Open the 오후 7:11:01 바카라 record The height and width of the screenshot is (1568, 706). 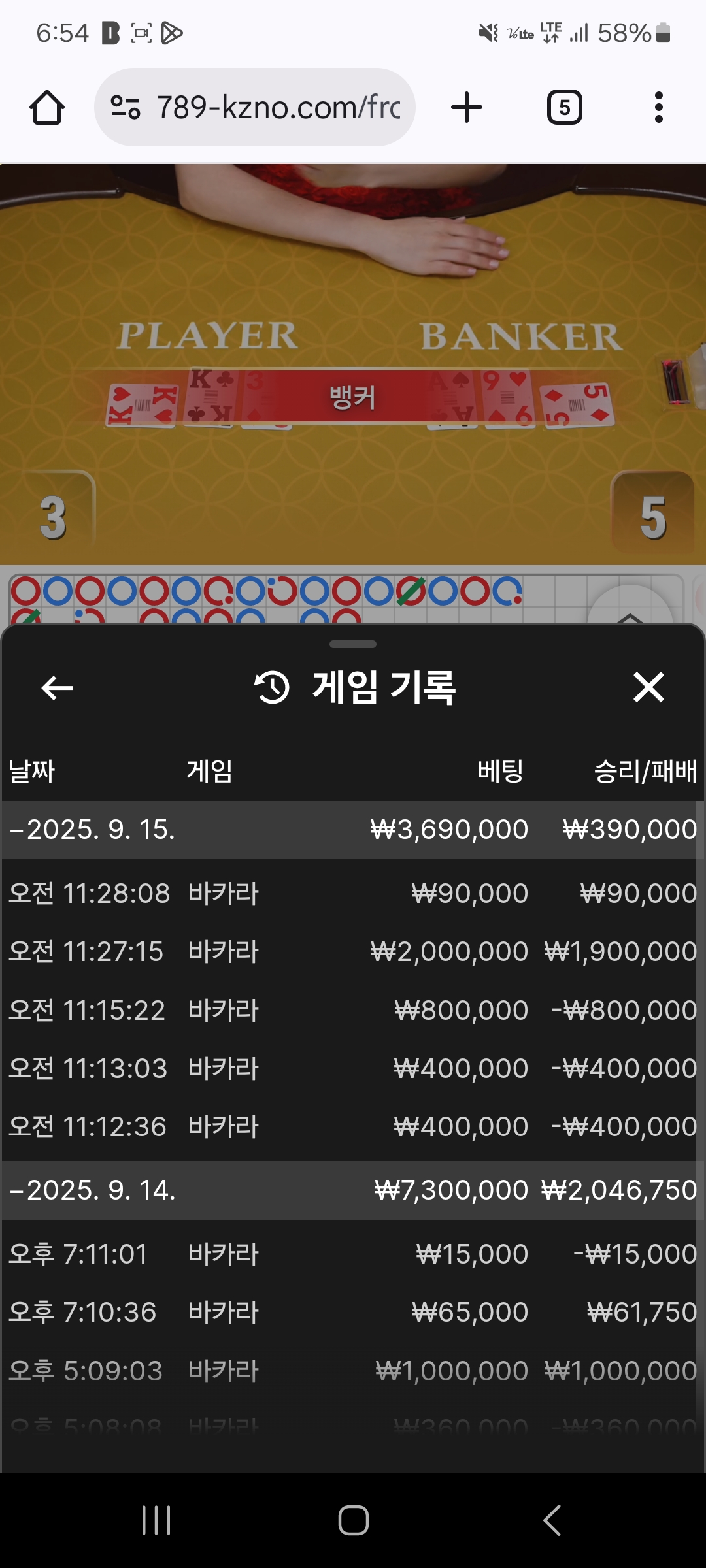coord(353,1254)
